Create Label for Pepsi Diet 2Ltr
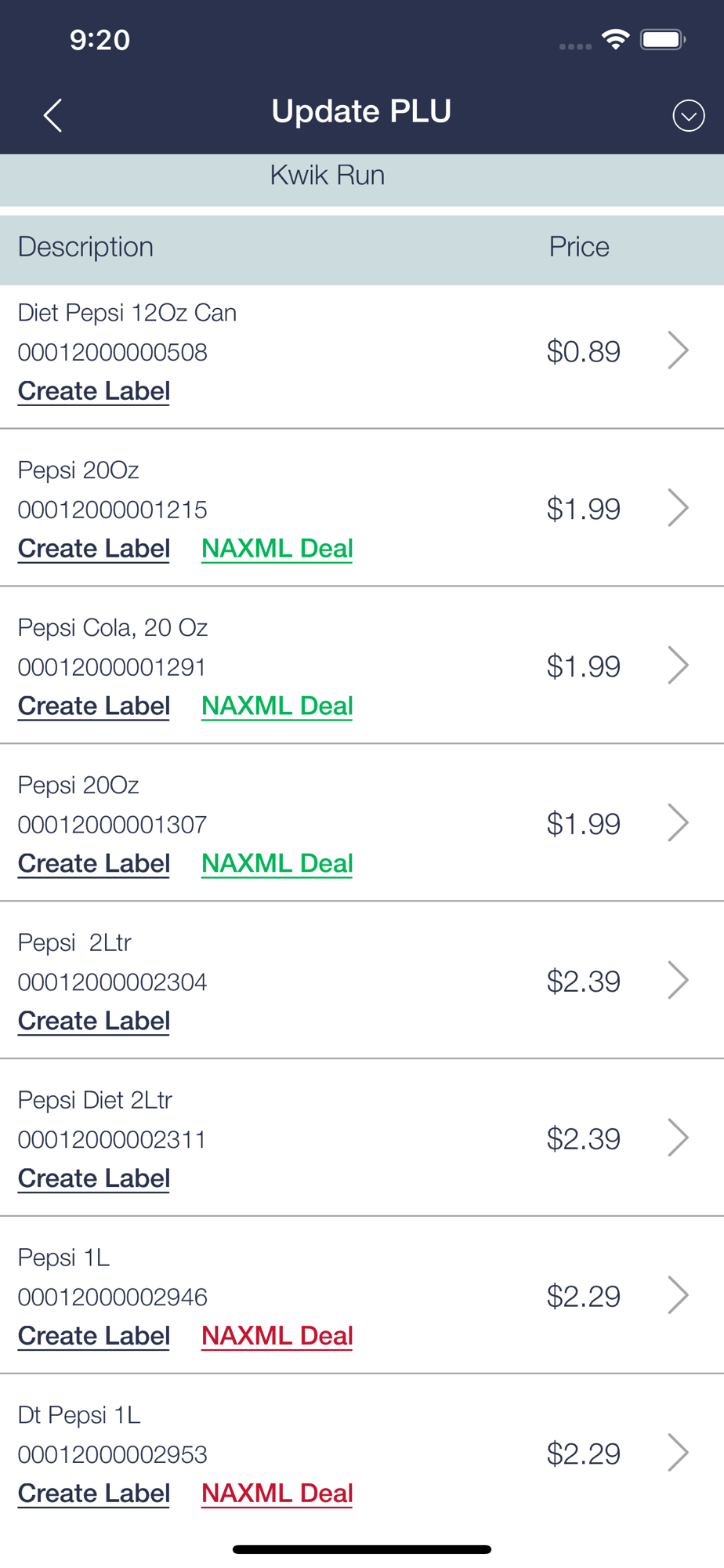The width and height of the screenshot is (724, 1568). tap(94, 1179)
